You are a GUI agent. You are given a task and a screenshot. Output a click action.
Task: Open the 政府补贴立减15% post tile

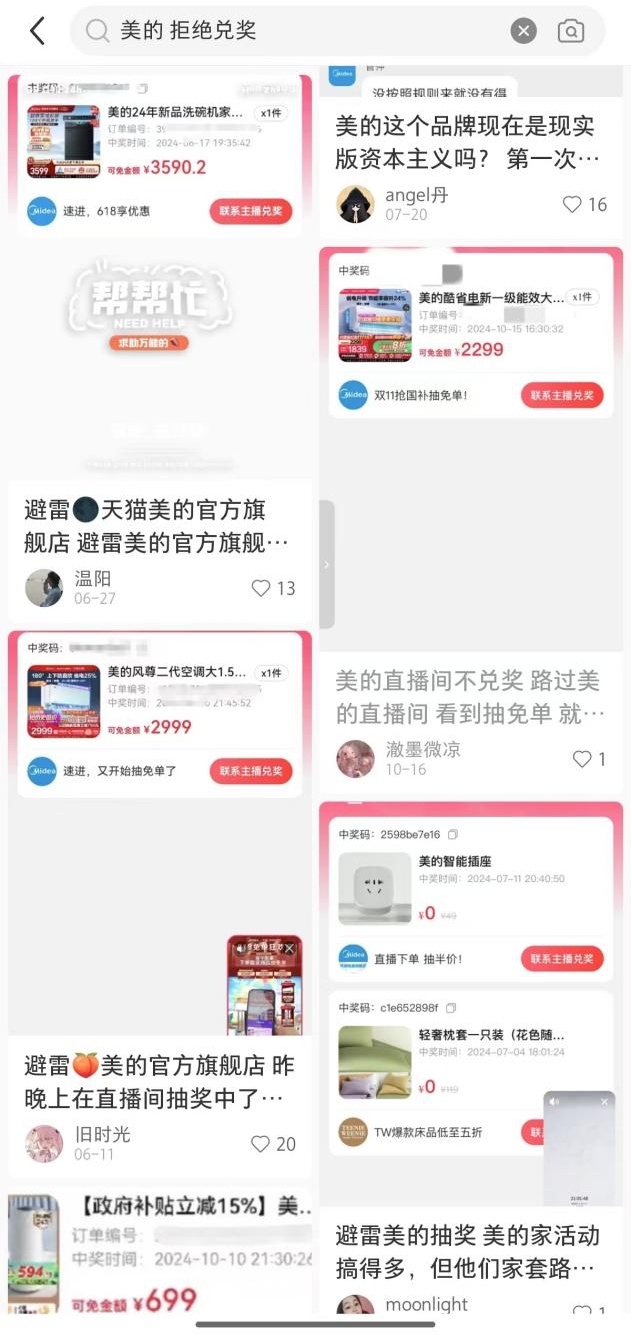click(x=160, y=1250)
